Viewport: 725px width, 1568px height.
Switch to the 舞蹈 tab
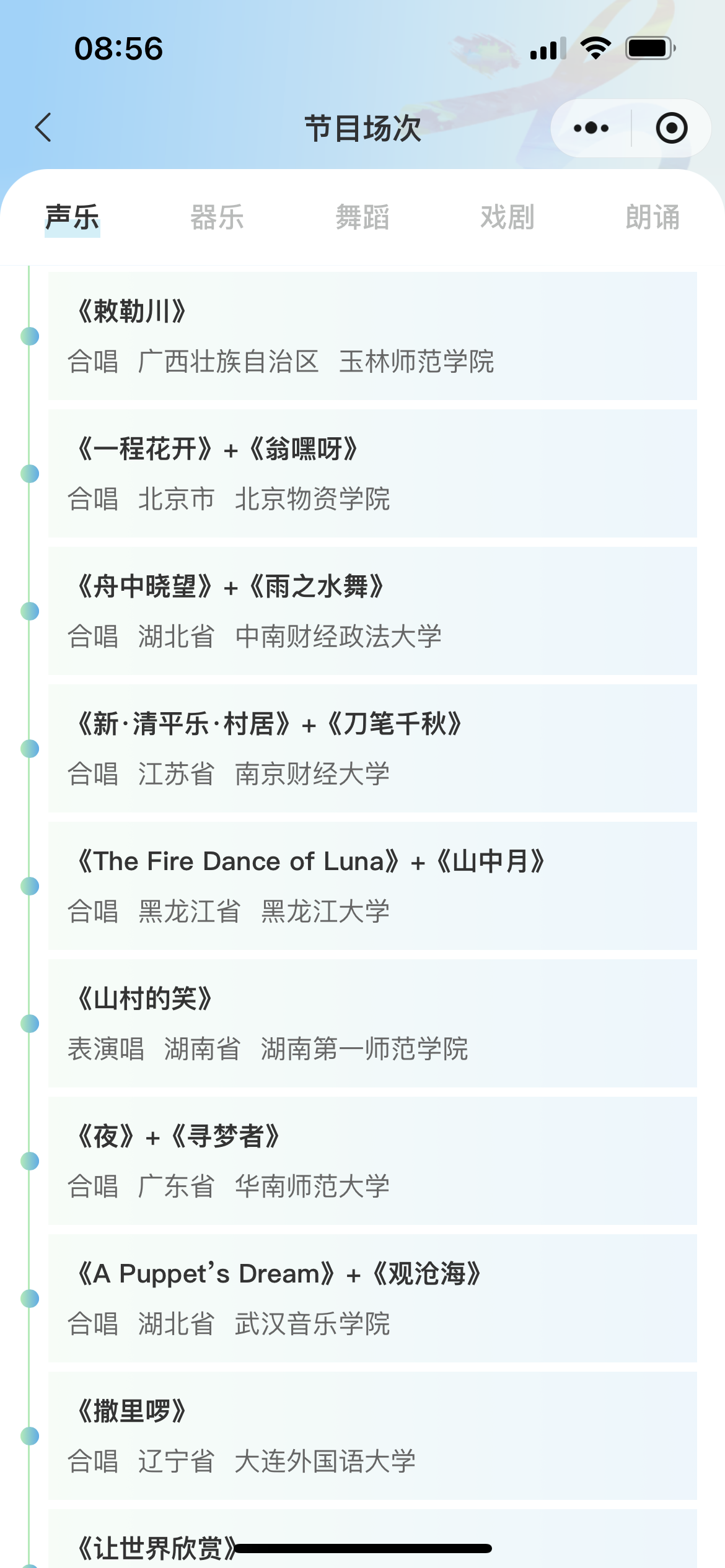[x=362, y=217]
